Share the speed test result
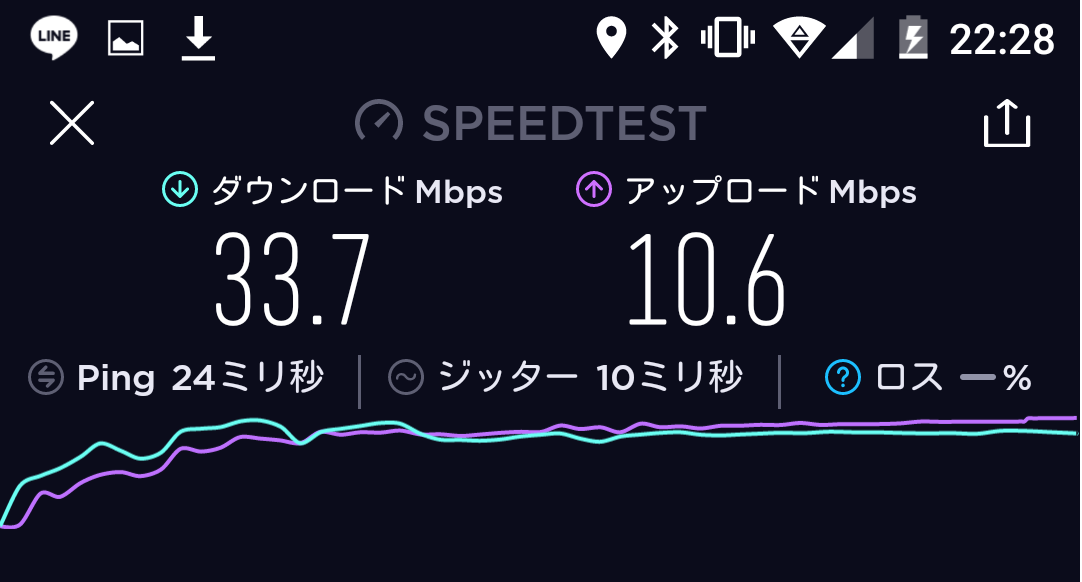 tap(1006, 124)
